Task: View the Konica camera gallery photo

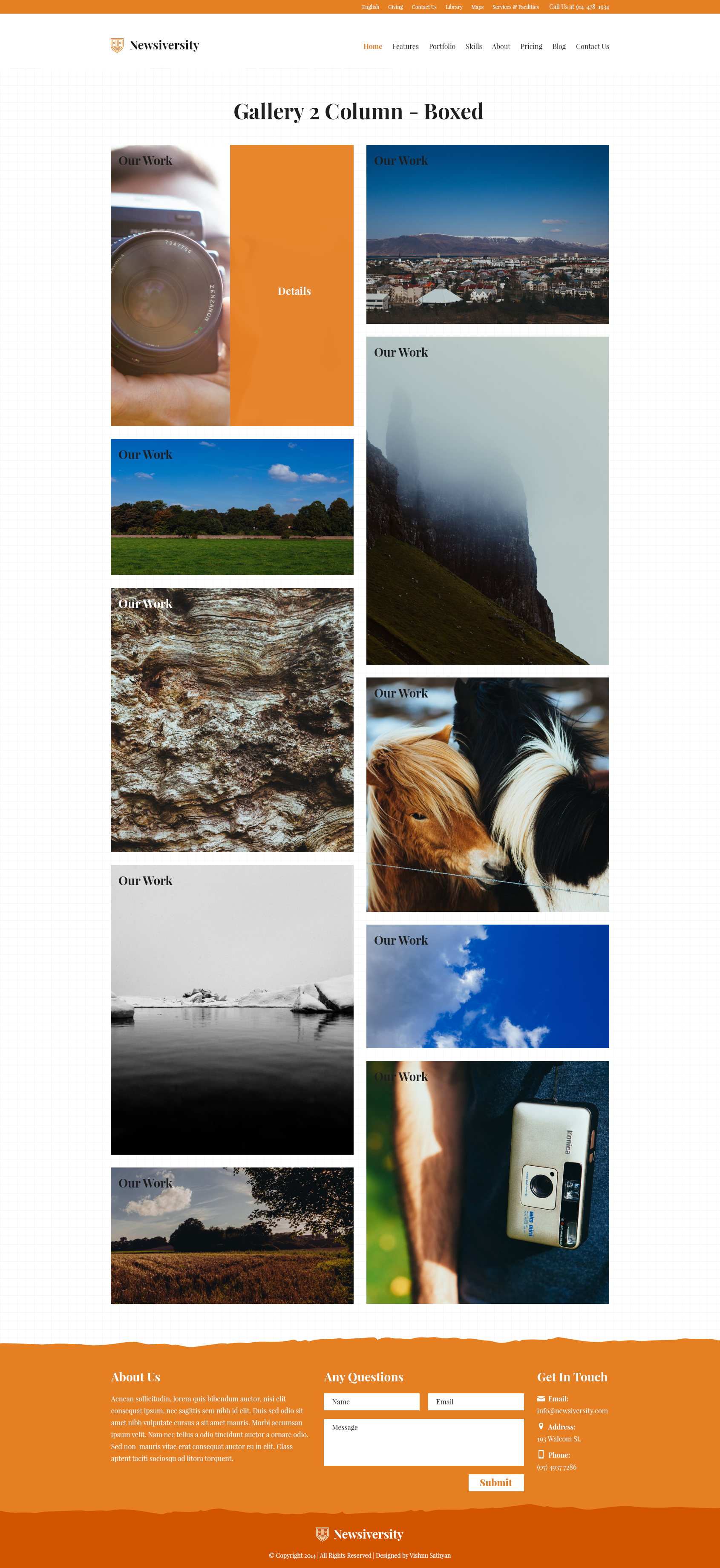Action: pyautogui.click(x=487, y=1182)
